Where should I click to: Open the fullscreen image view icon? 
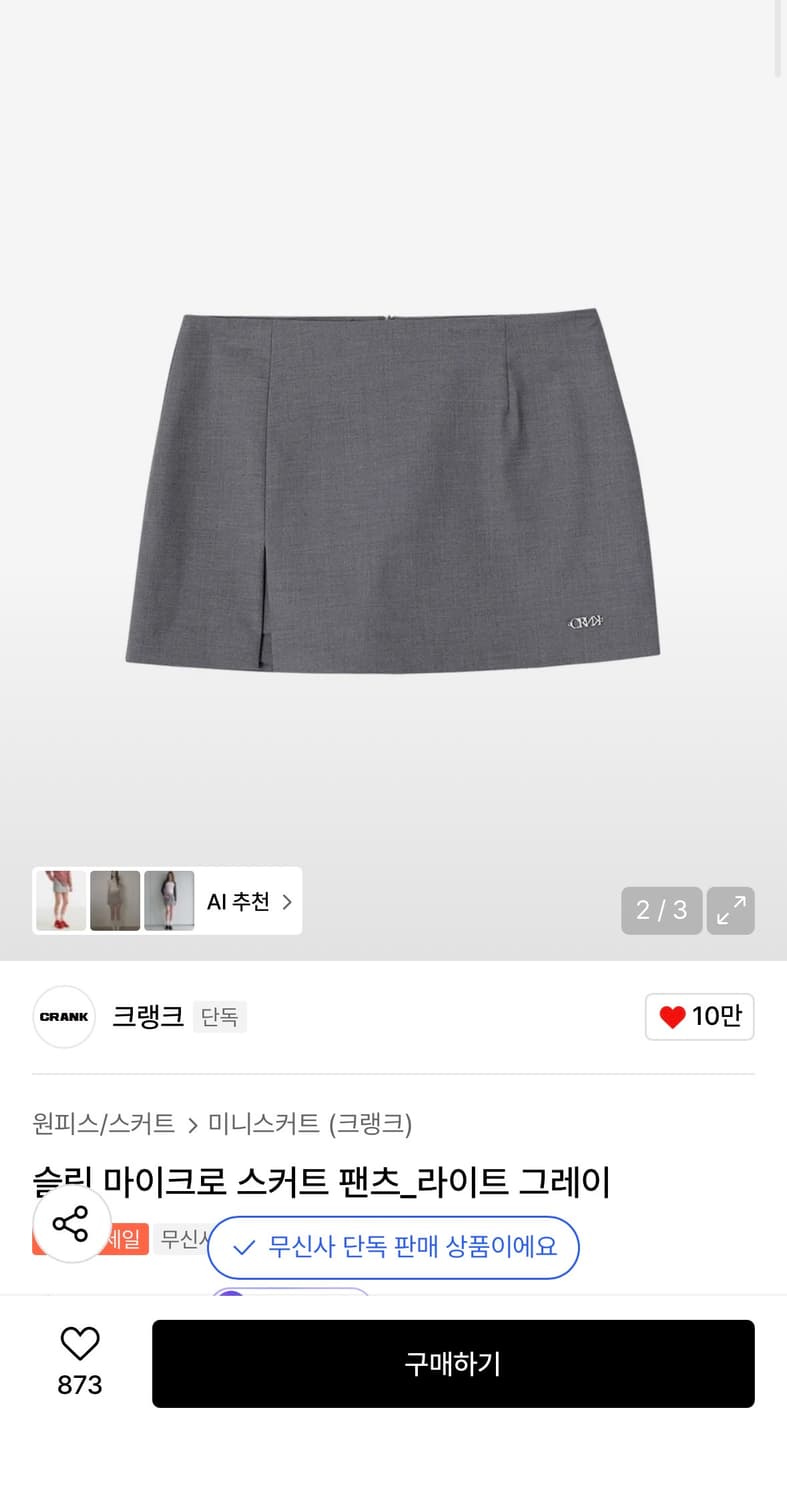point(731,910)
